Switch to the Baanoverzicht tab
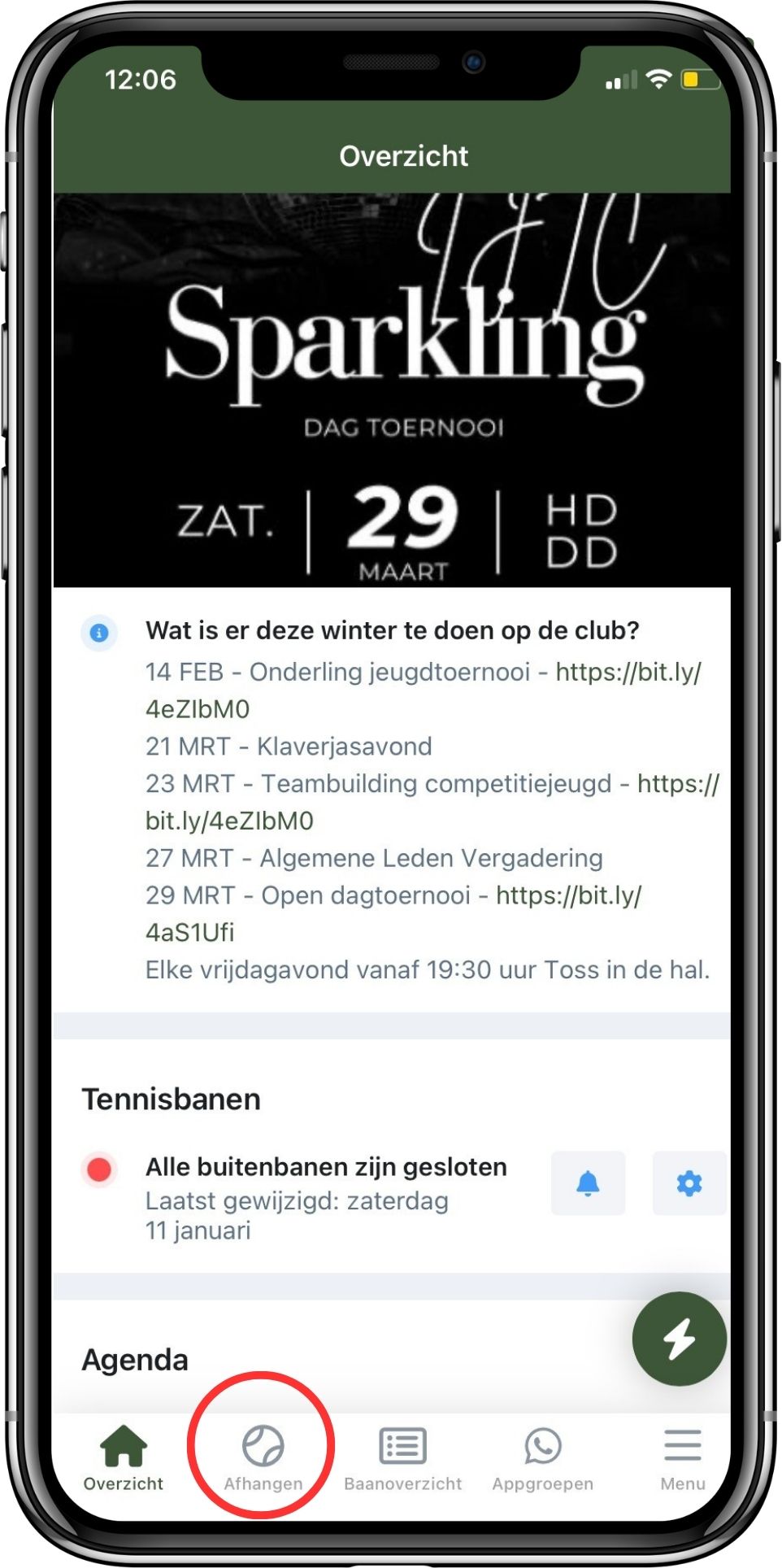Viewport: 782px width, 1568px height. click(402, 1459)
